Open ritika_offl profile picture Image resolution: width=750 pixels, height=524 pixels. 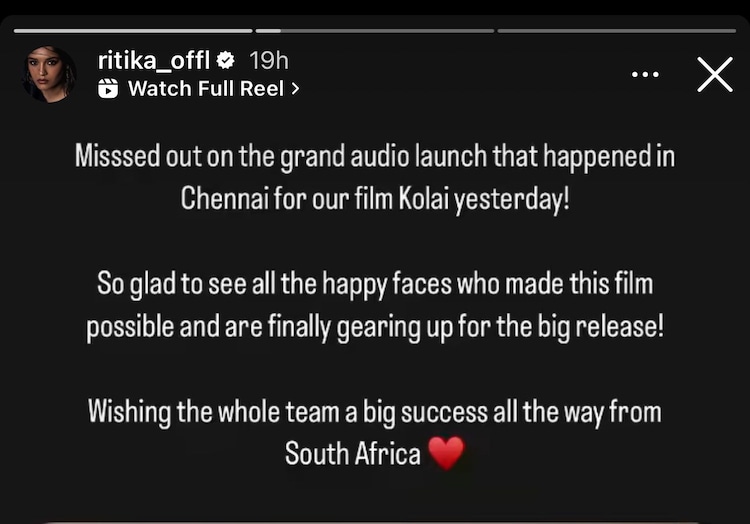(51, 74)
